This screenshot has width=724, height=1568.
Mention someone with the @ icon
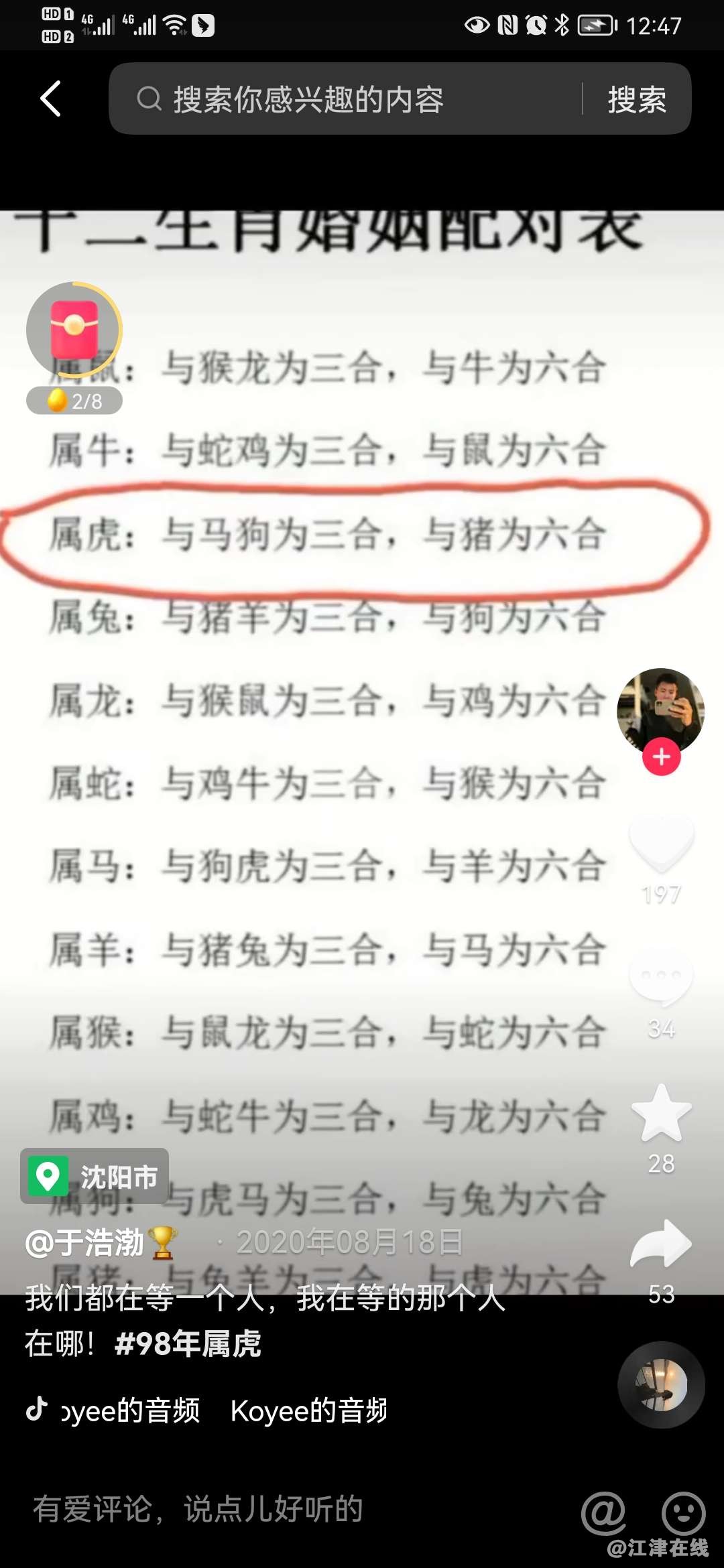click(603, 1513)
